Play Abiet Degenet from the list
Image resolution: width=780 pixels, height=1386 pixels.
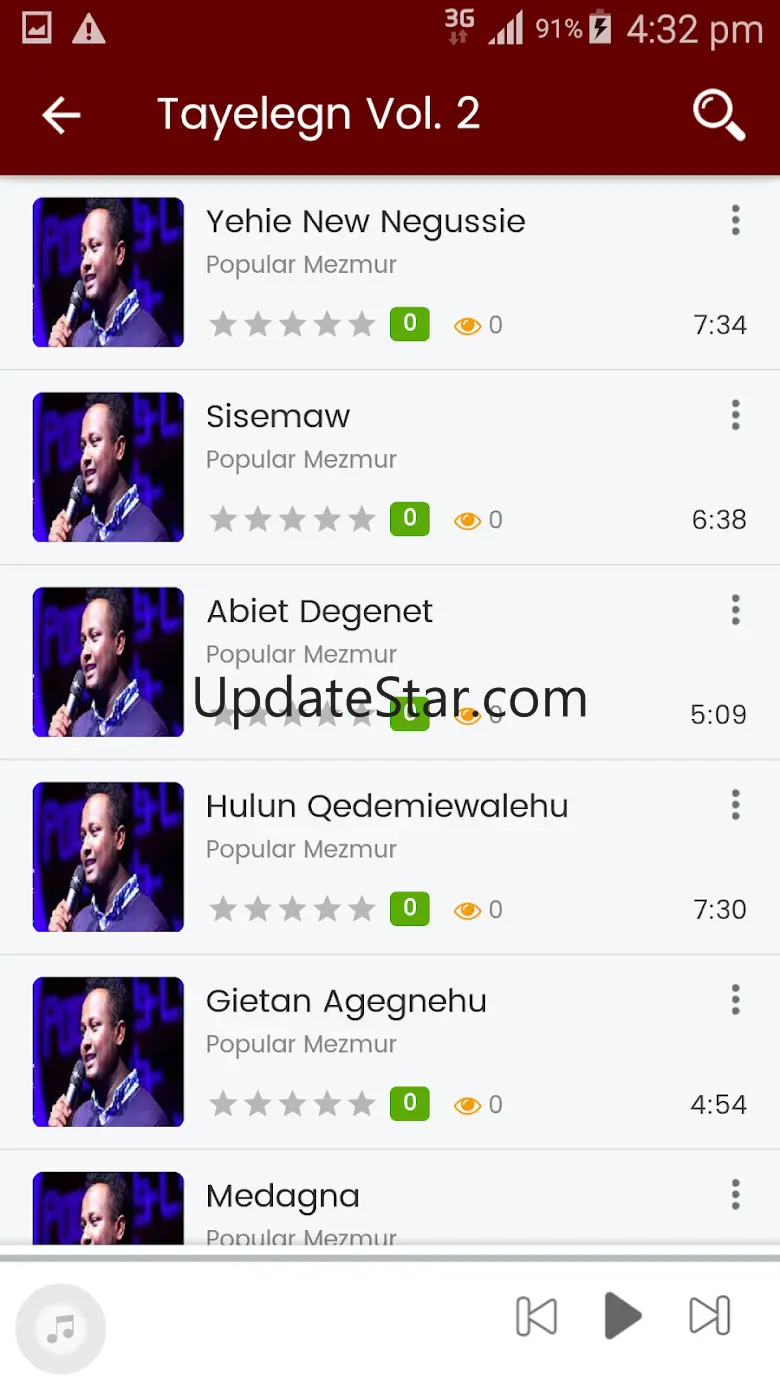[320, 612]
